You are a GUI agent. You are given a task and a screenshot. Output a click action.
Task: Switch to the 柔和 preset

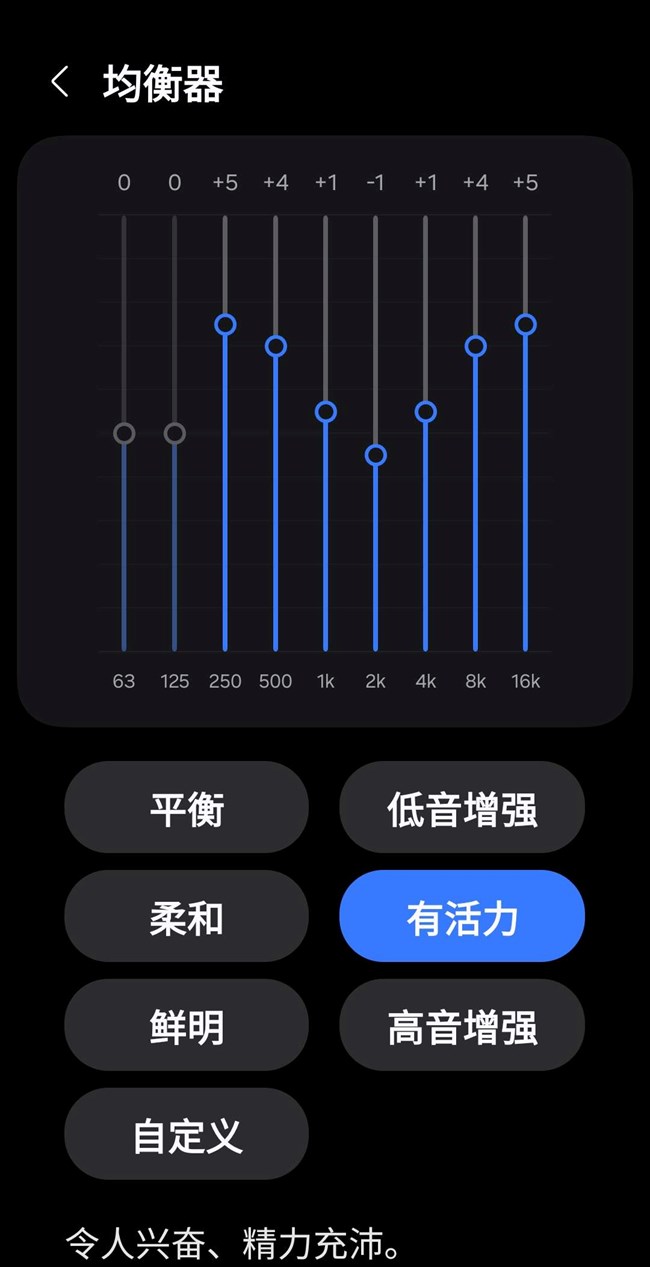(x=187, y=917)
